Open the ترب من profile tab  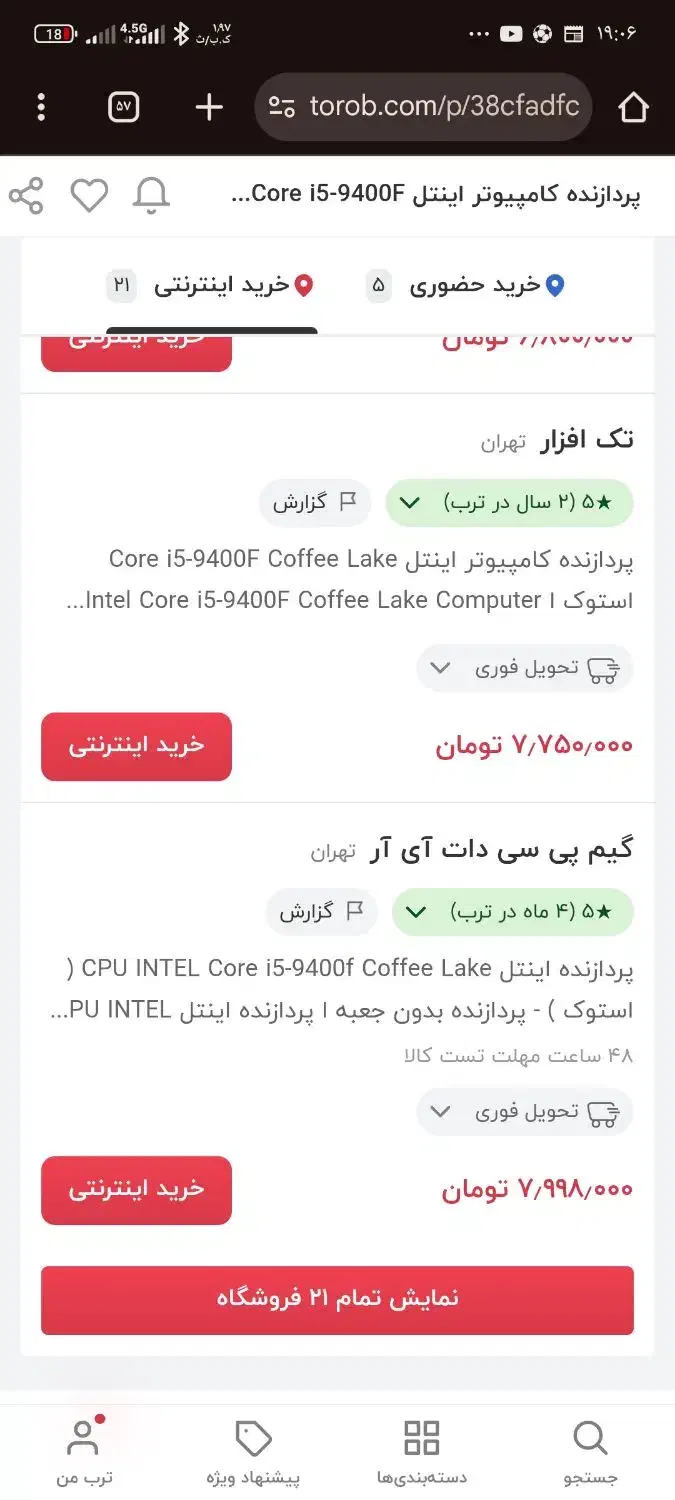point(84,1453)
